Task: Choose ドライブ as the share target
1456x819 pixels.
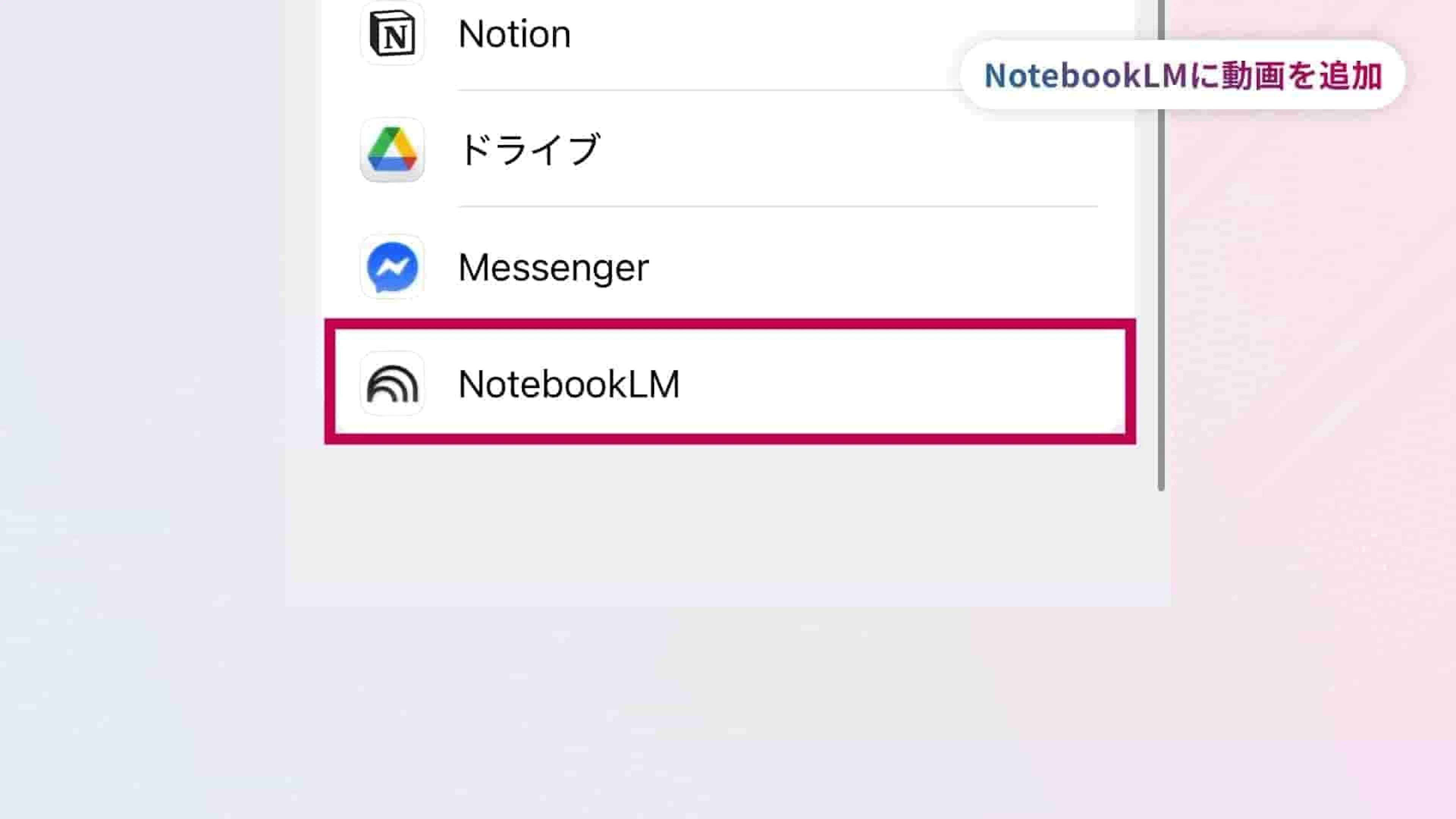Action: pos(529,150)
